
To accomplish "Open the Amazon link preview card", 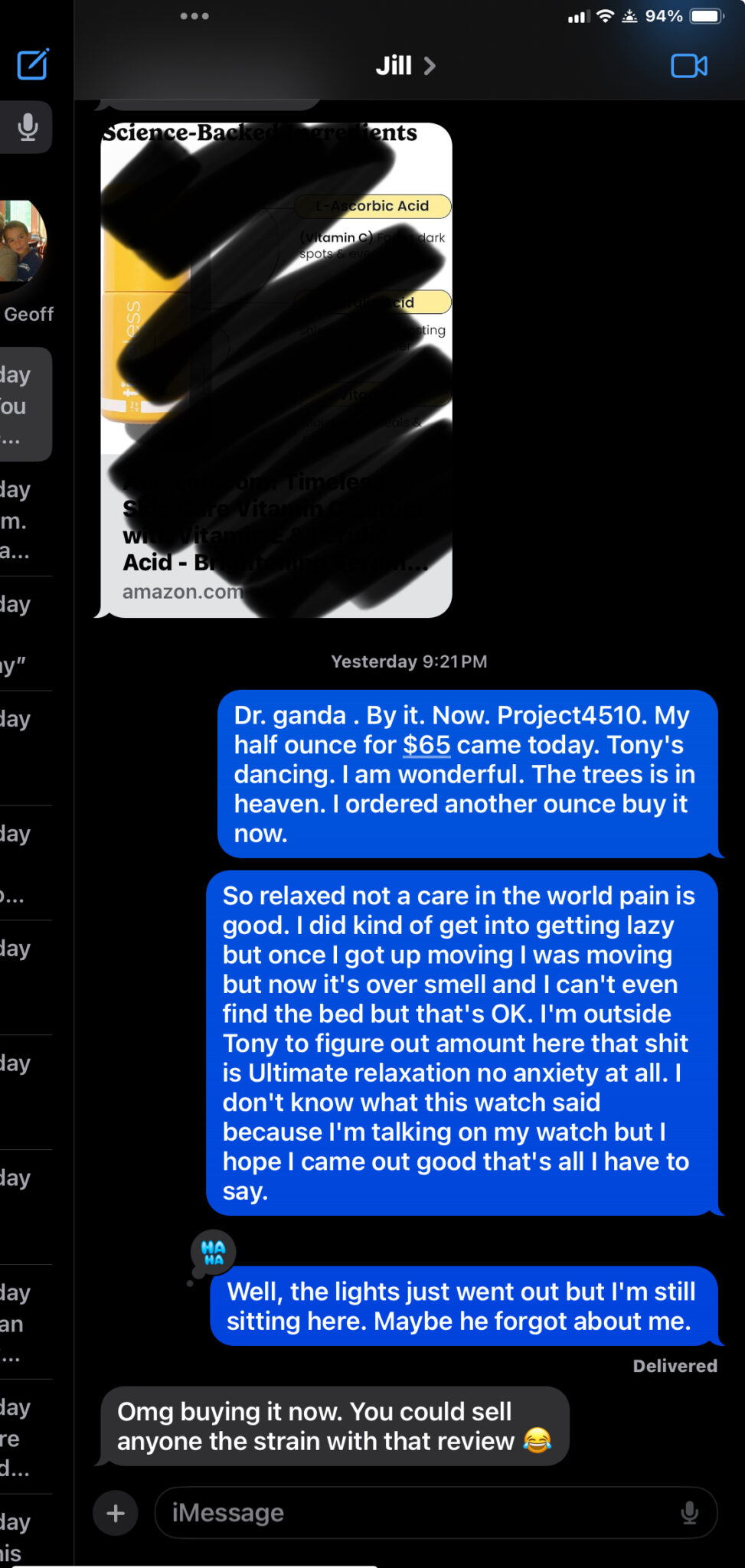I will (x=276, y=371).
